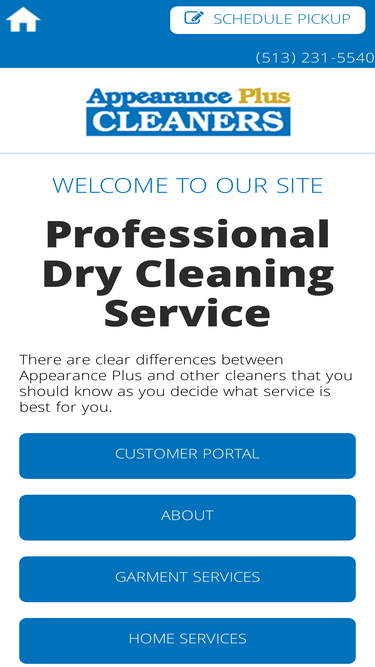Select Home Services
The width and height of the screenshot is (375, 667).
point(187,641)
